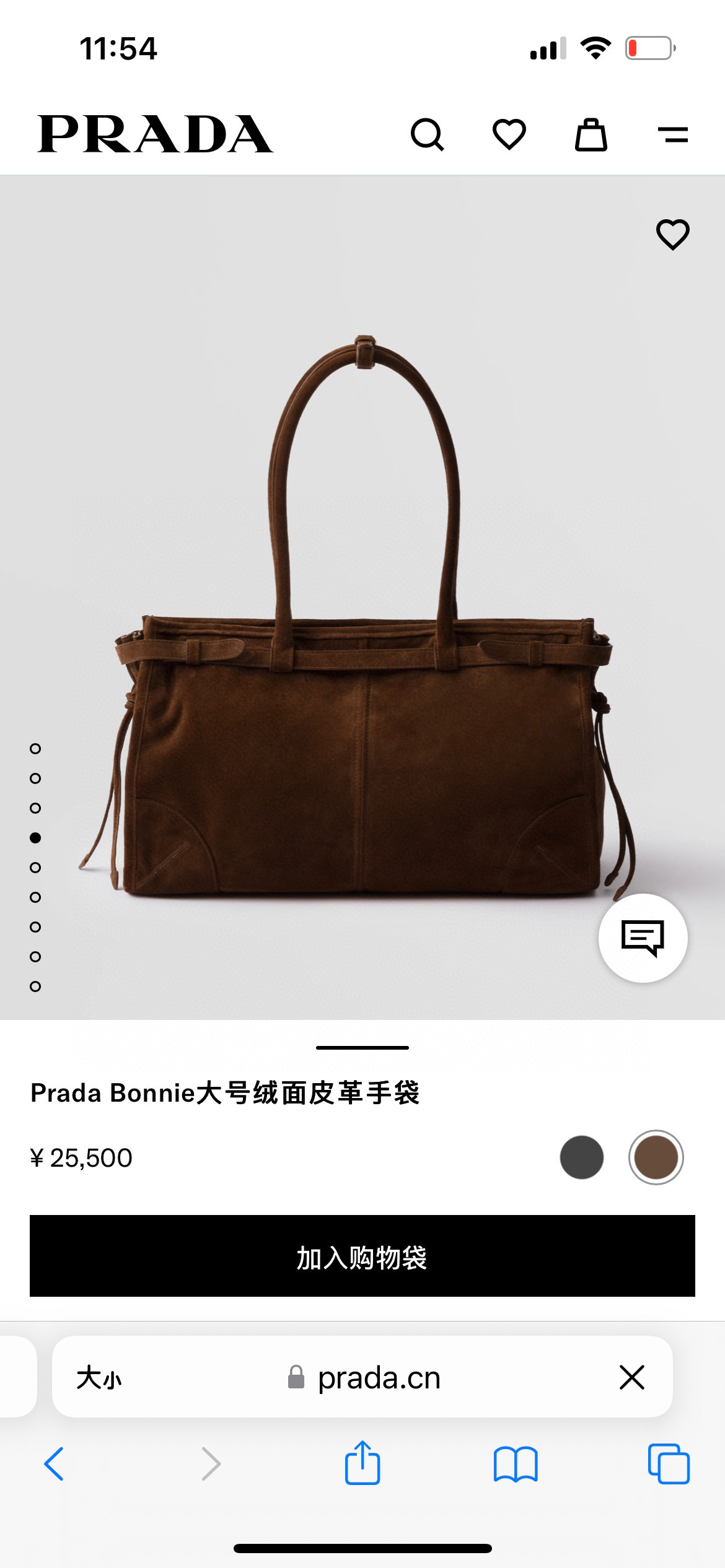725x1568 pixels.
Task: Jump to the last product image dot
Action: click(x=35, y=987)
